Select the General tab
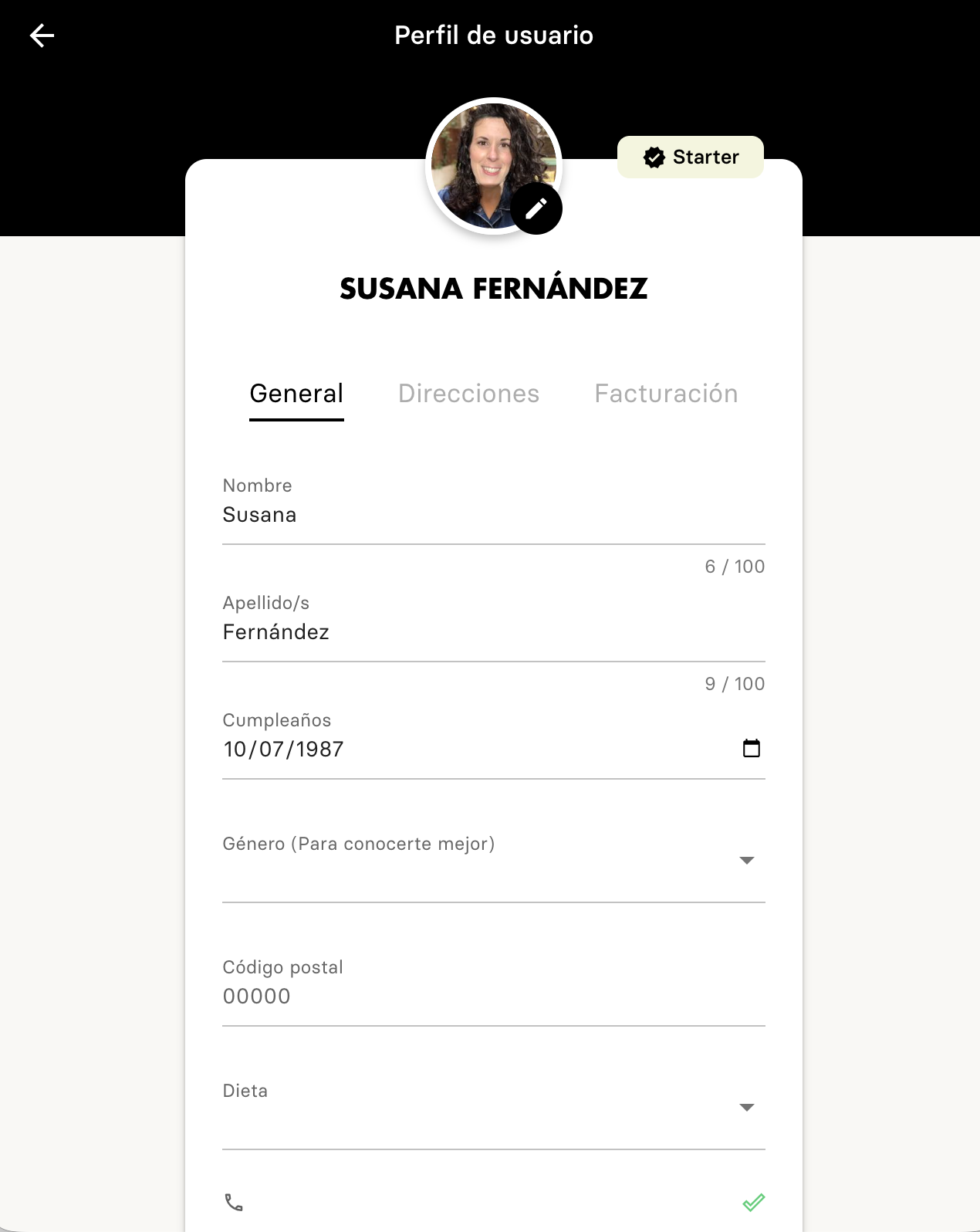 [296, 394]
